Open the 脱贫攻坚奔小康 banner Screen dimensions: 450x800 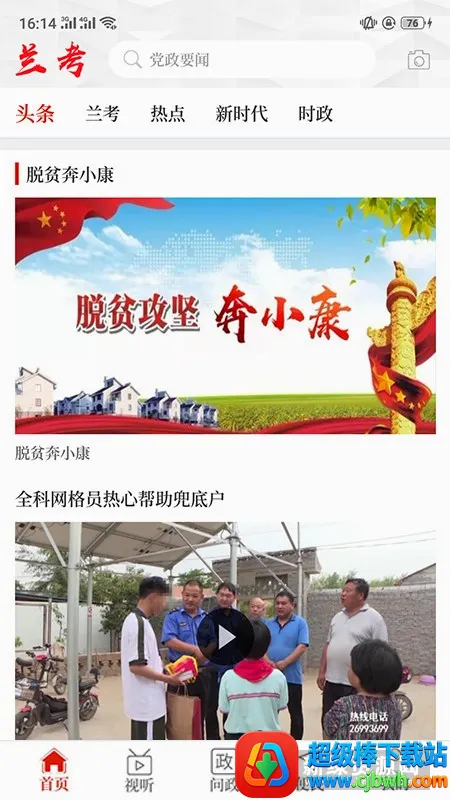tap(225, 315)
